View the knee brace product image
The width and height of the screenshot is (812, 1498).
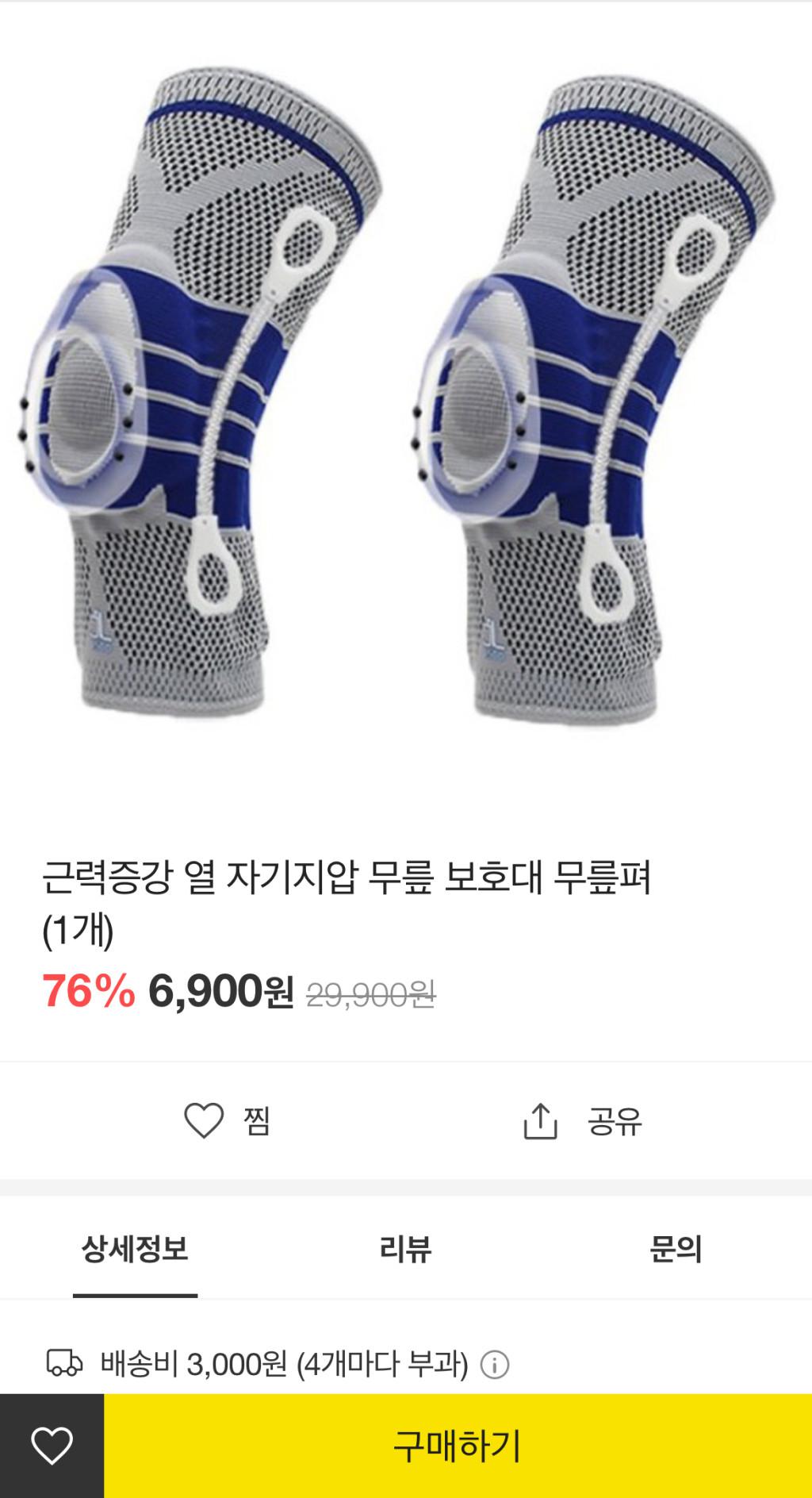coord(406,397)
